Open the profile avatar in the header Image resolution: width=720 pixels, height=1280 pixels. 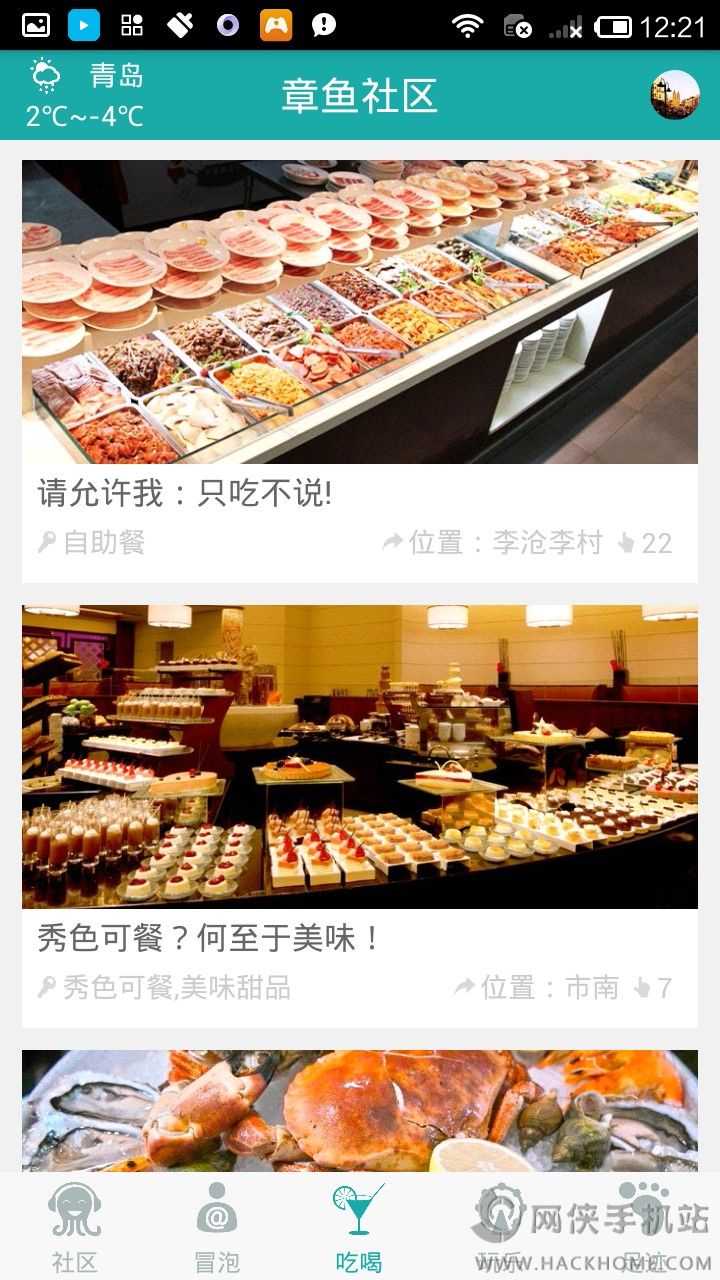coord(674,95)
